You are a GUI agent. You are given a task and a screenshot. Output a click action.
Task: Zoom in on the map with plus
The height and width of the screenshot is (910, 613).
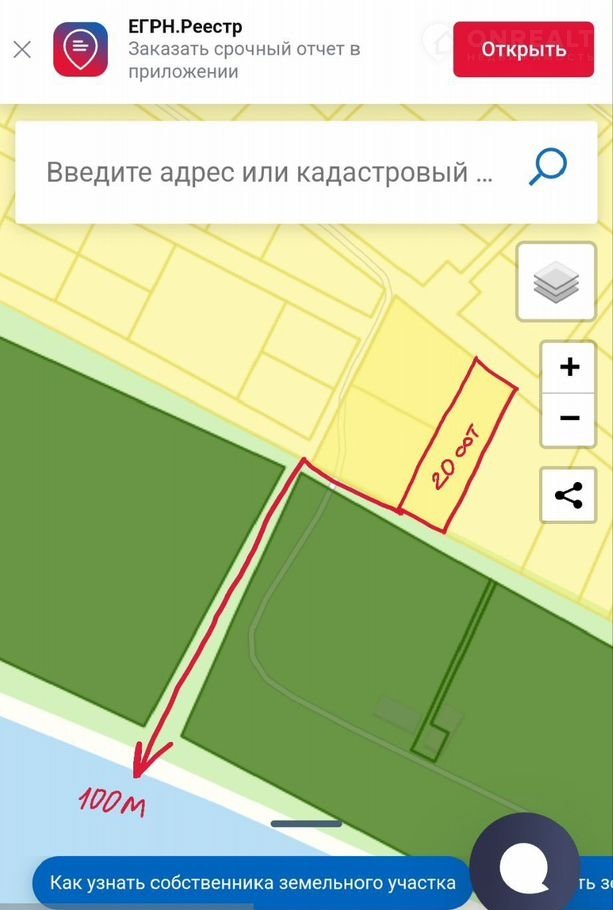(569, 367)
